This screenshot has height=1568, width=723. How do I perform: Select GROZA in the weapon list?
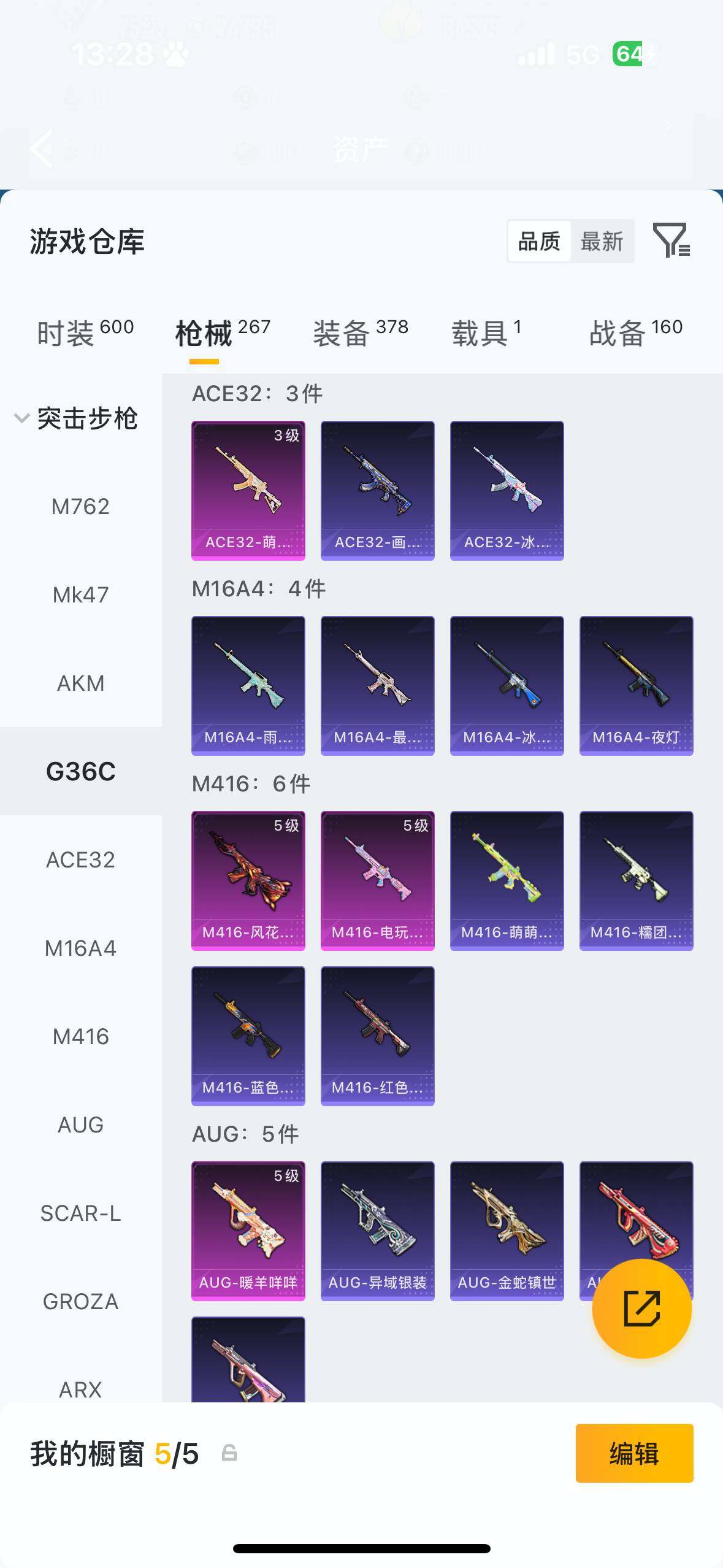tap(80, 1302)
